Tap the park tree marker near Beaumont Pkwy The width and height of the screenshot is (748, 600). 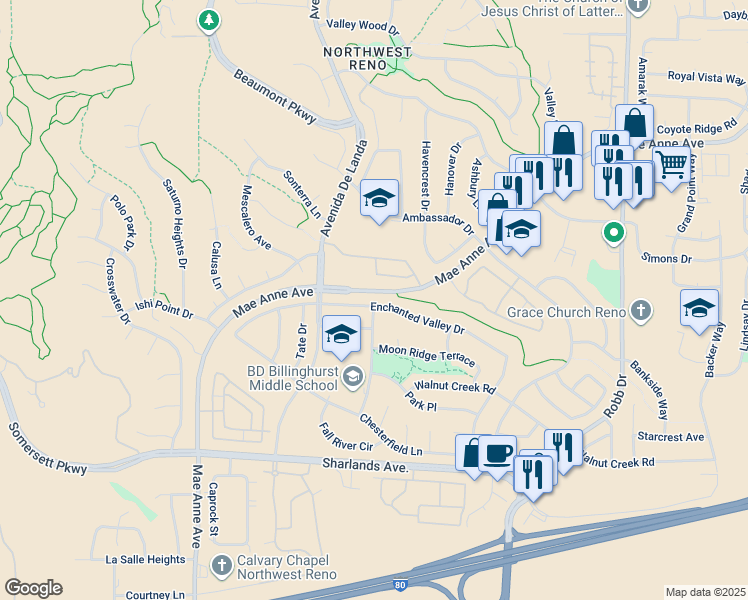click(208, 21)
